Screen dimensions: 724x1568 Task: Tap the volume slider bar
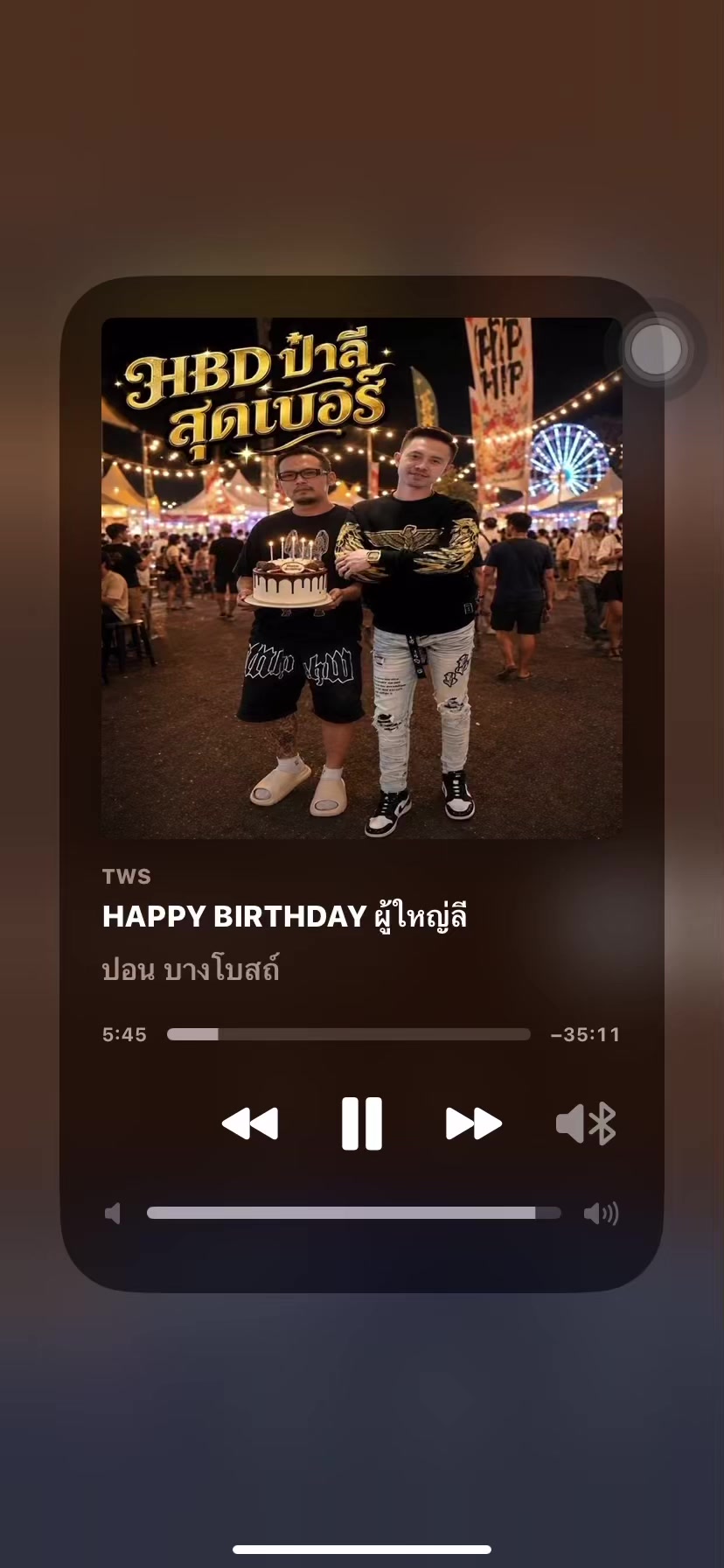point(354,1213)
